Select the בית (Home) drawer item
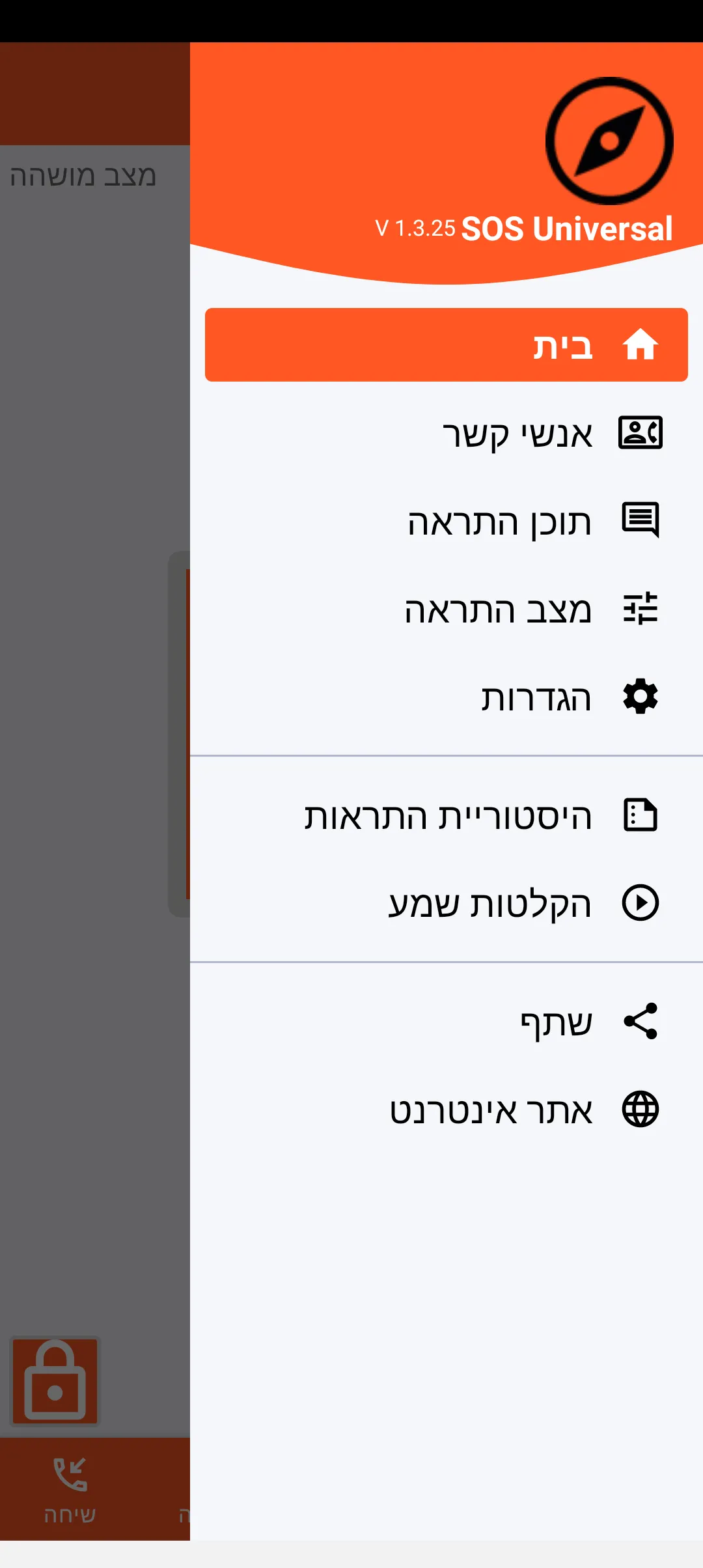 447,344
